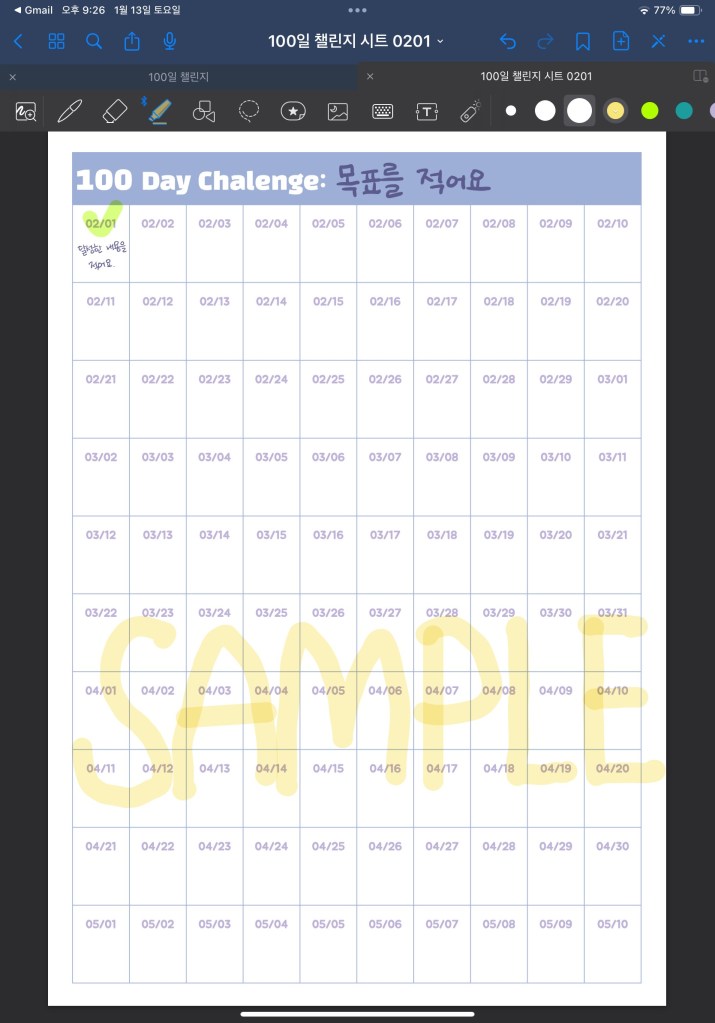Choose the smallest stroke thickness
This screenshot has height=1023, width=715.
[x=511, y=111]
